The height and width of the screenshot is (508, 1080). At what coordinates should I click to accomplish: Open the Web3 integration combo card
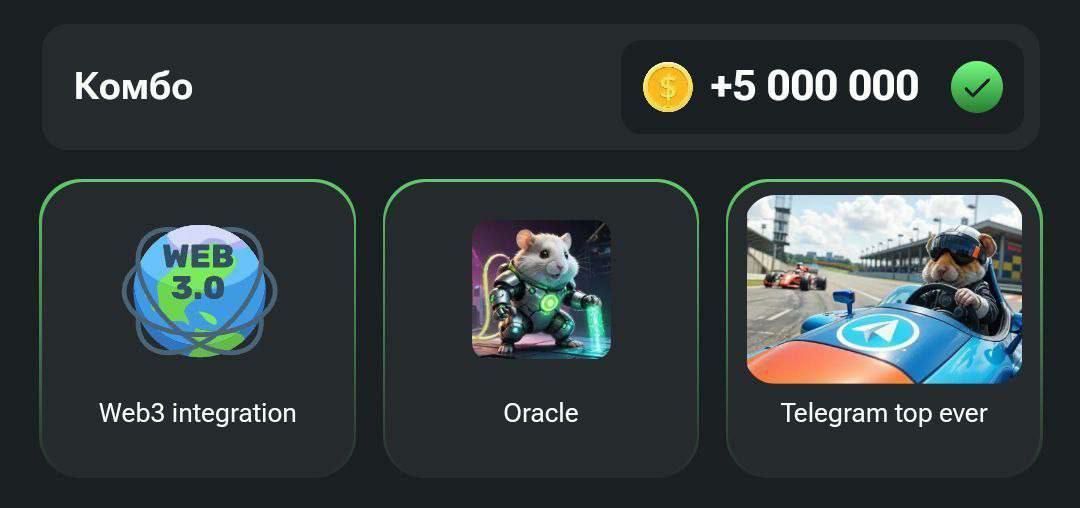click(x=198, y=328)
